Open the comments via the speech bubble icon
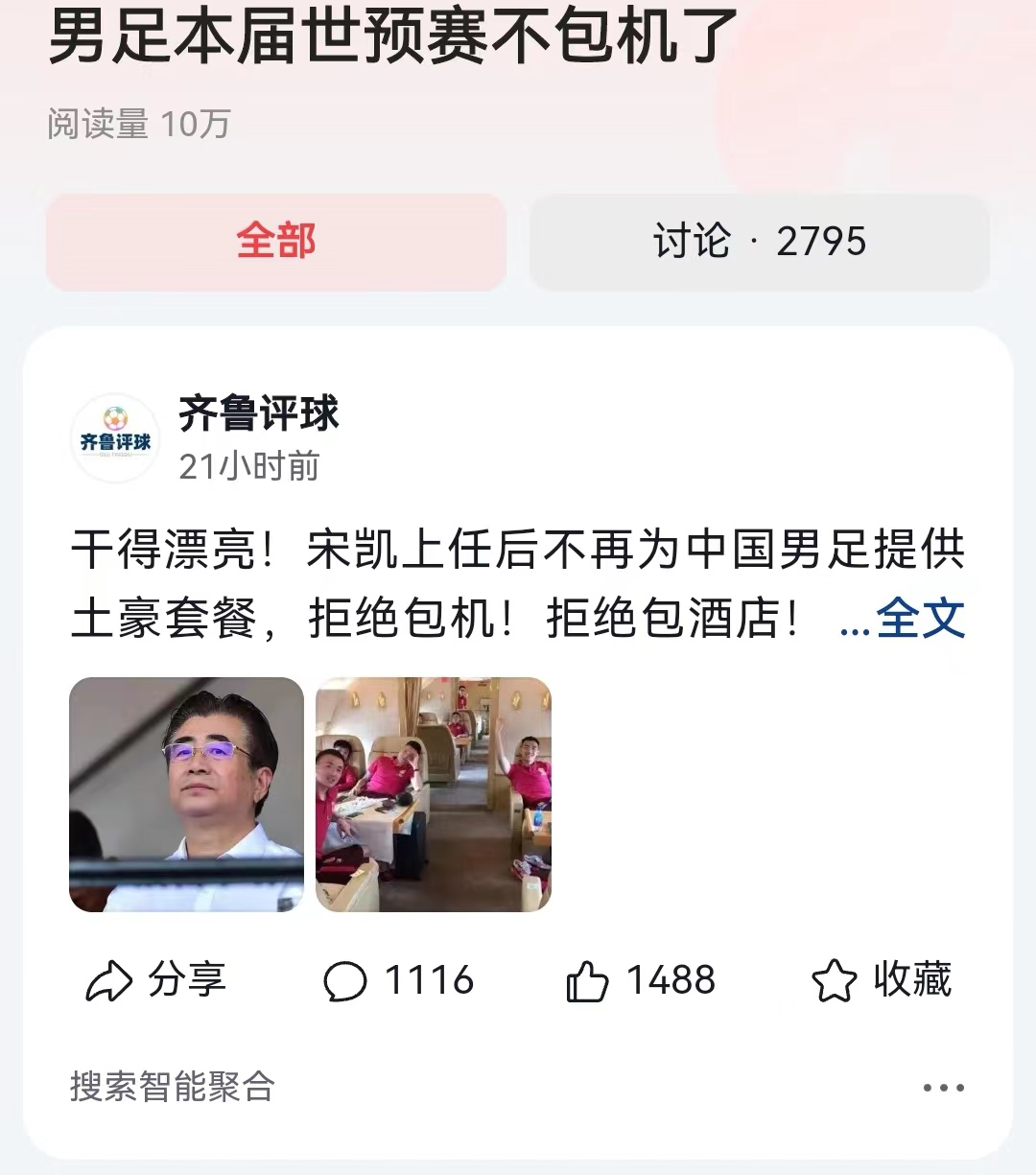This screenshot has height=1175, width=1036. pyautogui.click(x=348, y=980)
